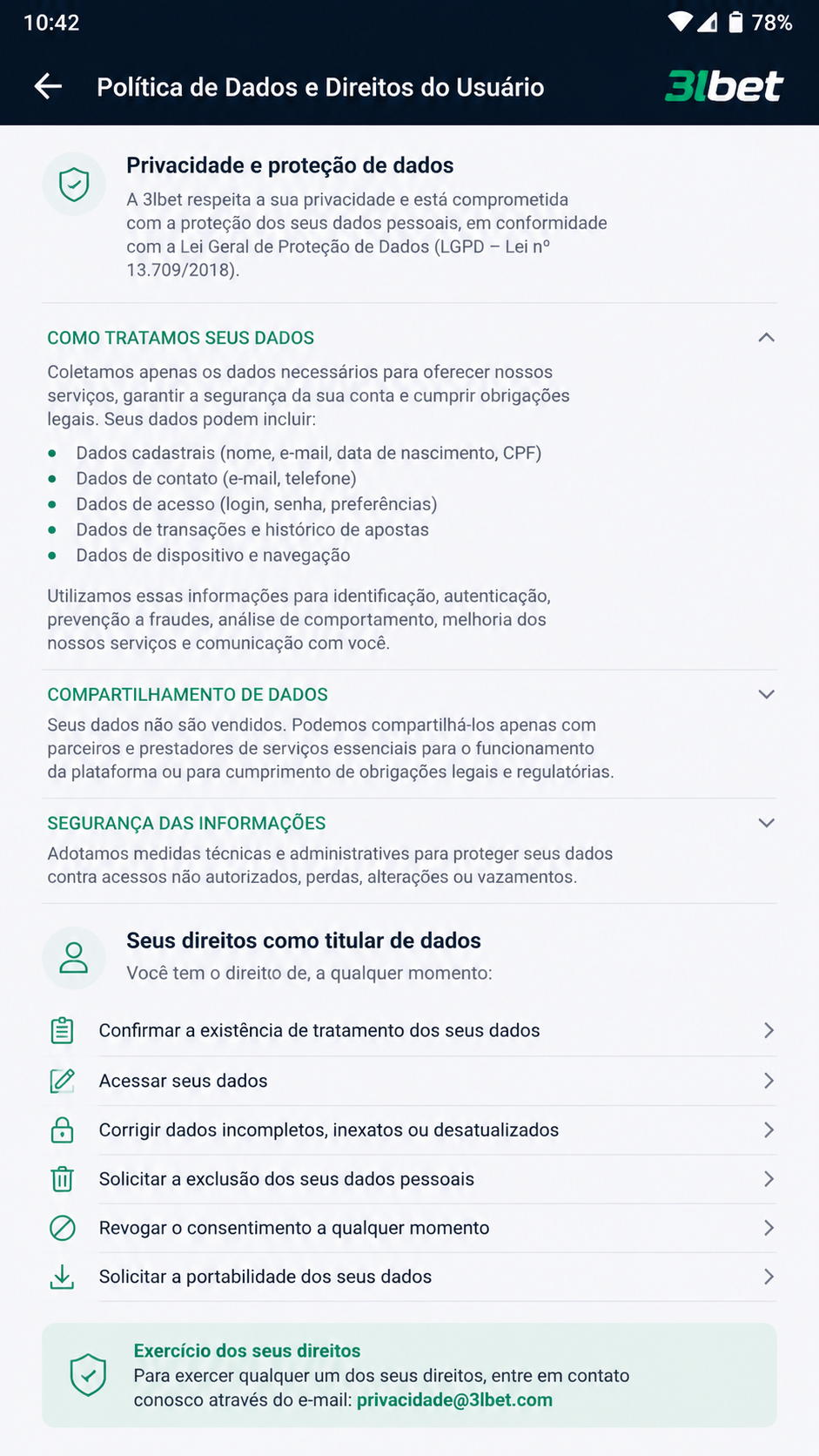Tap Revogar o consentimento a qualquer momento
819x1456 pixels.
(x=410, y=1228)
